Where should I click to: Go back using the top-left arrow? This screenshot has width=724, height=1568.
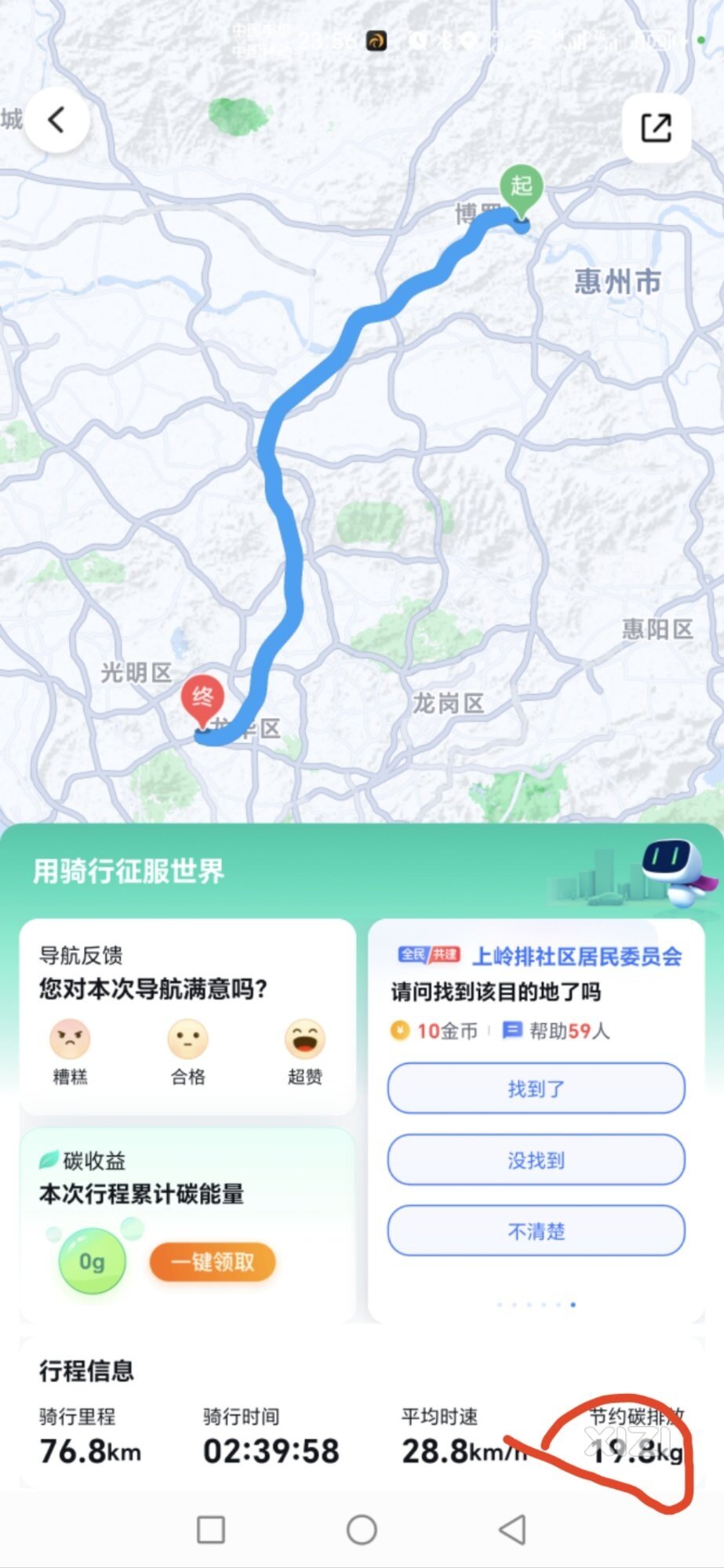tap(56, 121)
